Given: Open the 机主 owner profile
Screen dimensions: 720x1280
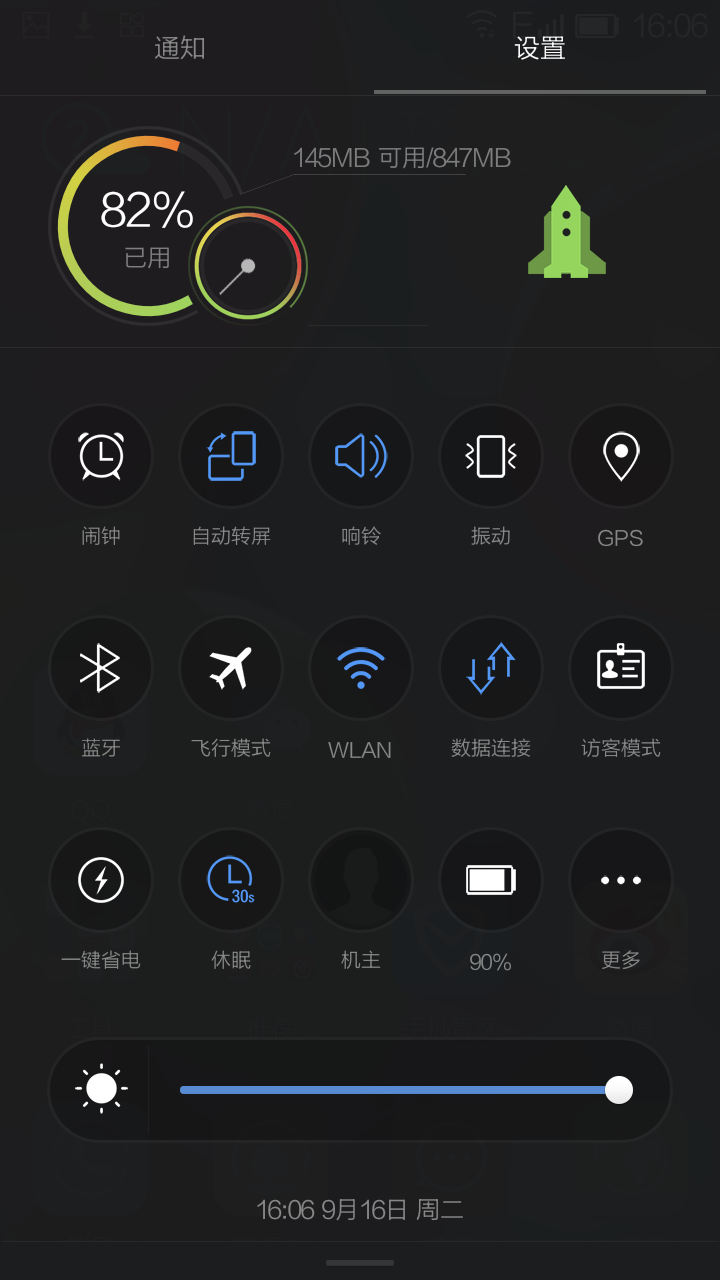Looking at the screenshot, I should 361,880.
